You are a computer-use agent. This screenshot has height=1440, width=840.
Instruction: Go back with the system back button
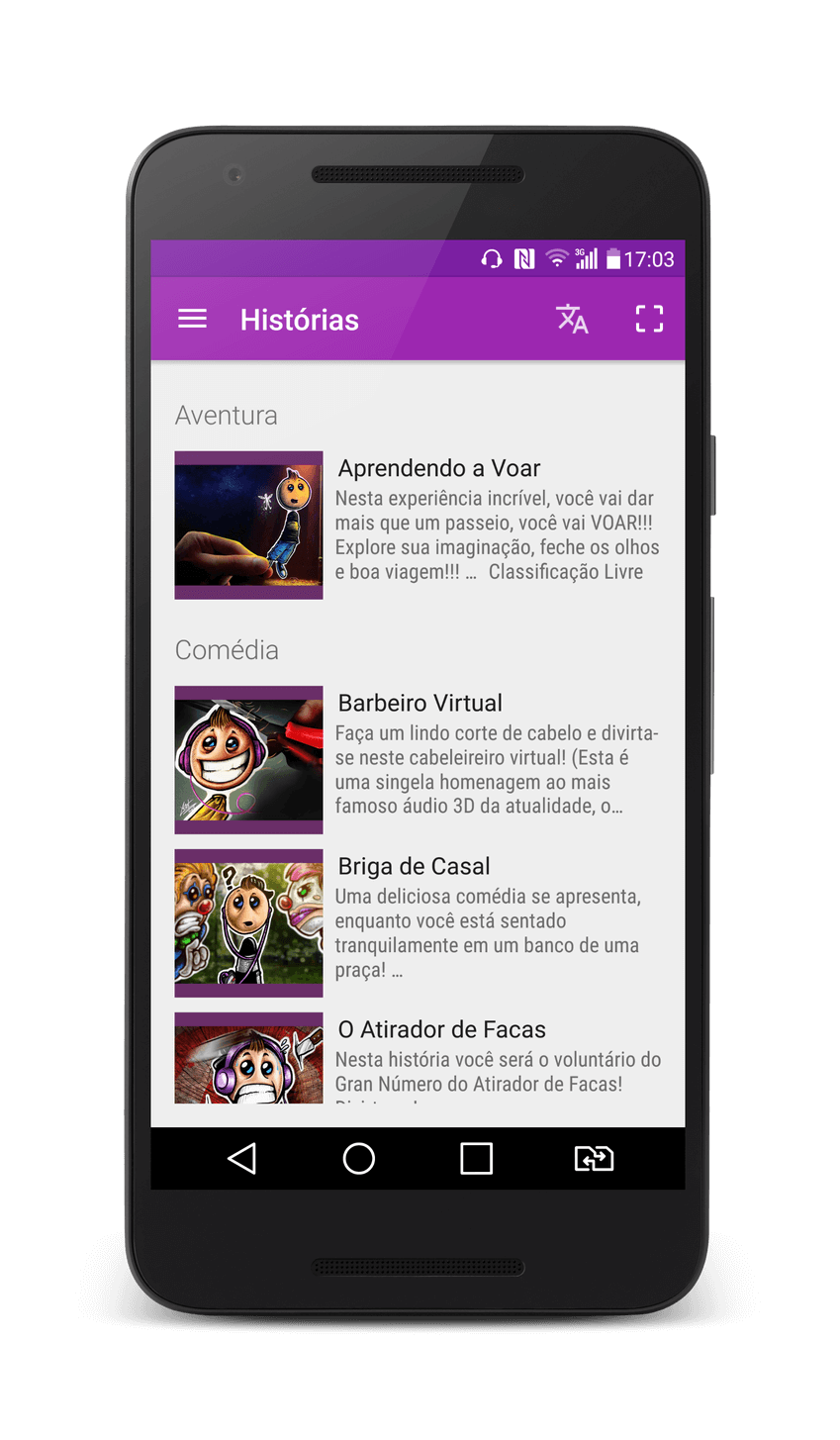pyautogui.click(x=241, y=1158)
